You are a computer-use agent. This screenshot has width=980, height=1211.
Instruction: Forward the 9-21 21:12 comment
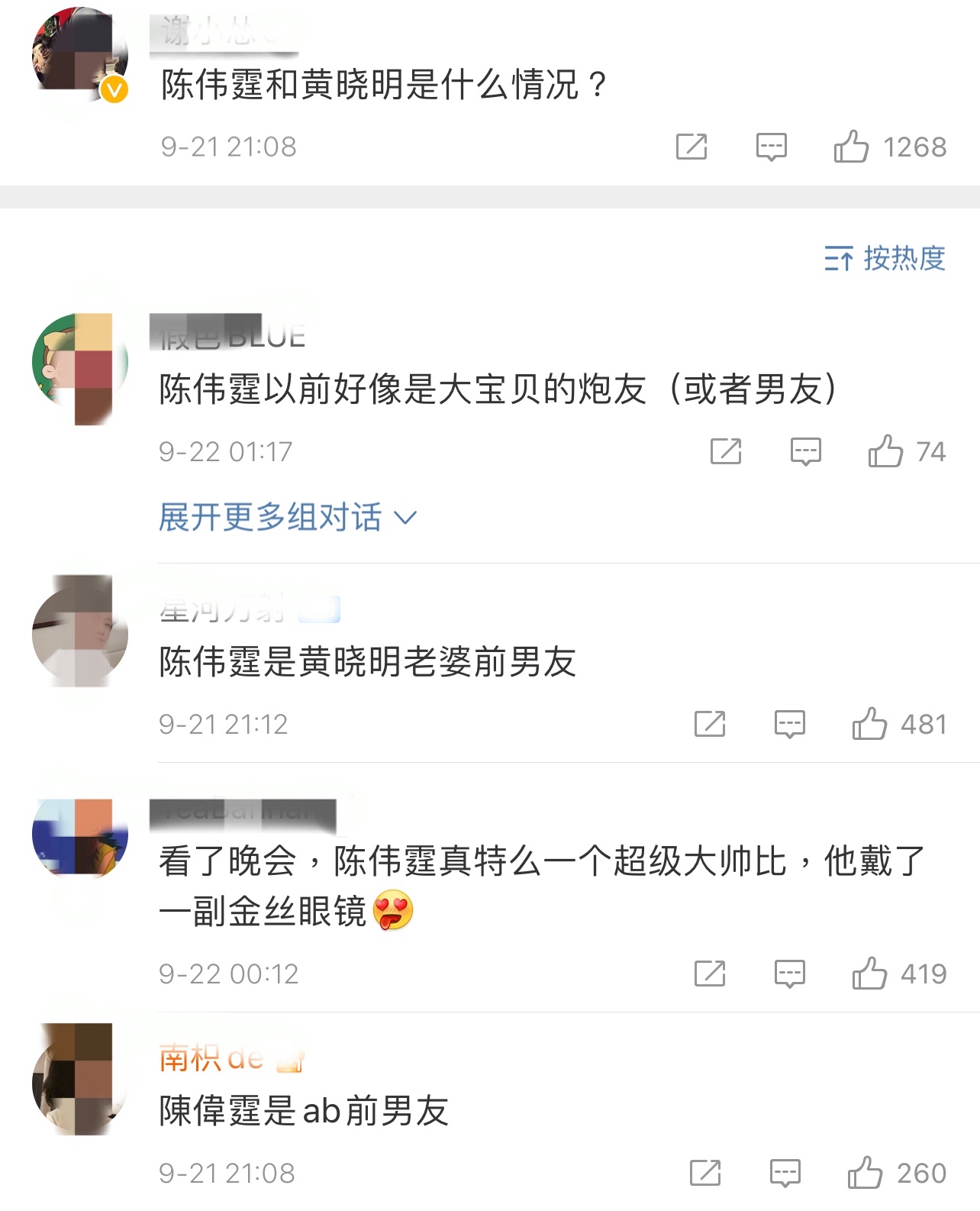(x=710, y=724)
